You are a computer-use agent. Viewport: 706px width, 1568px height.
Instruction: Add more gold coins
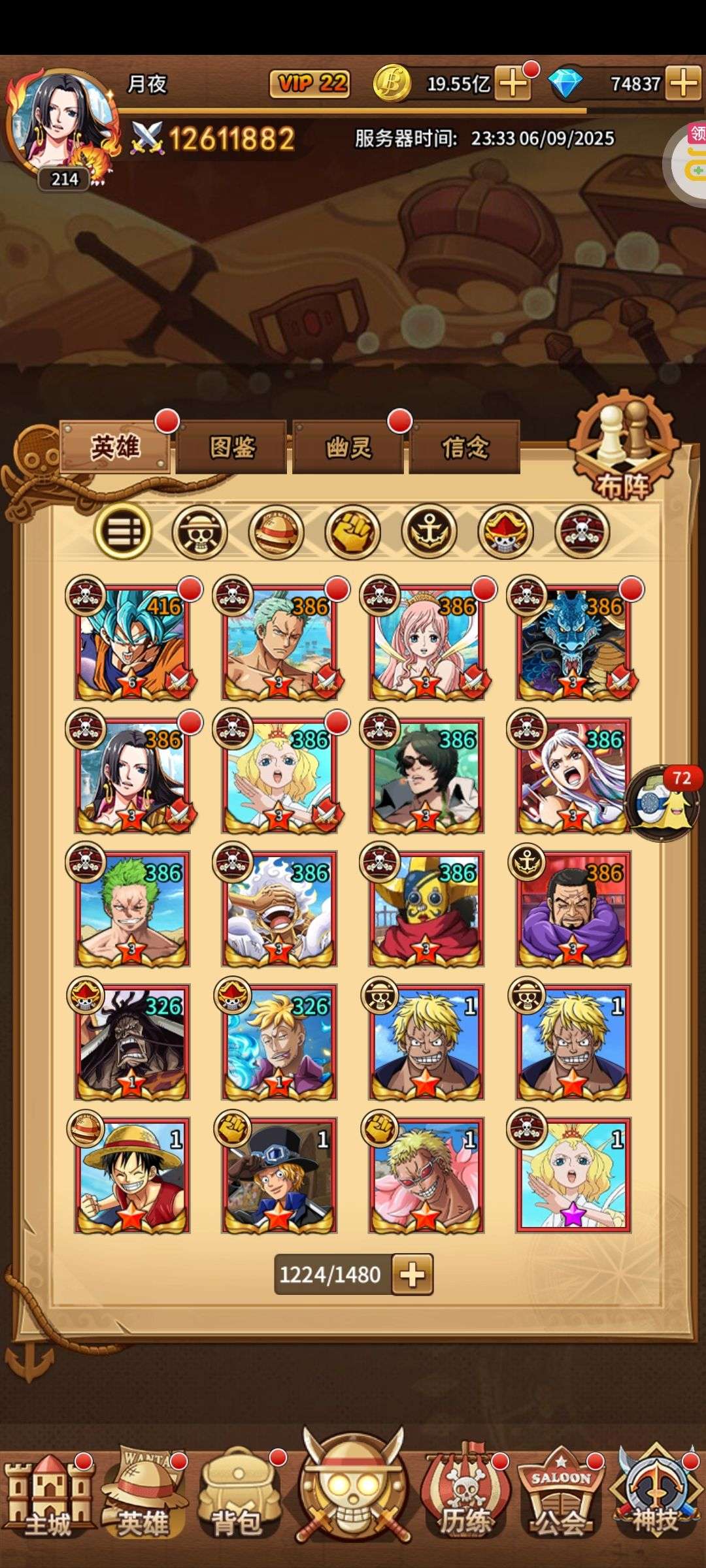(x=513, y=83)
